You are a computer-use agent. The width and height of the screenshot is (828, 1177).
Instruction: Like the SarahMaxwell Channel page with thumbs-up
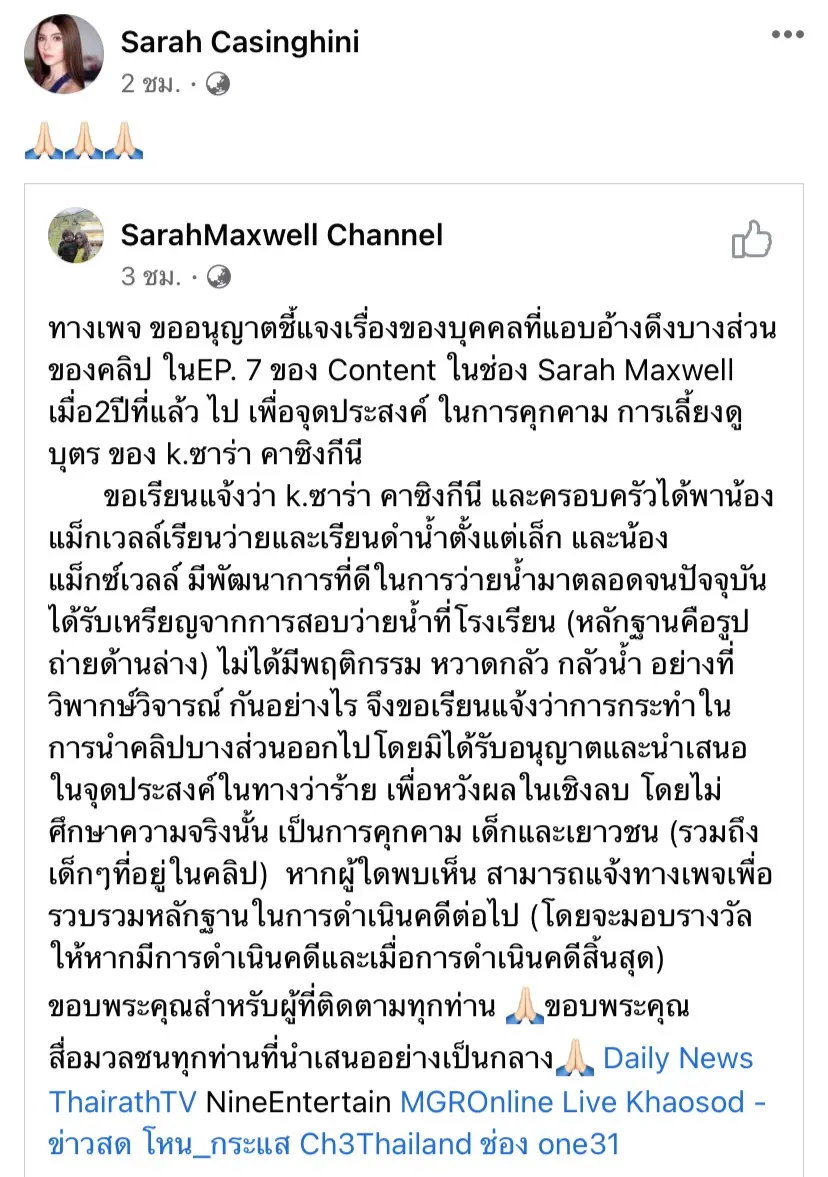click(x=752, y=240)
